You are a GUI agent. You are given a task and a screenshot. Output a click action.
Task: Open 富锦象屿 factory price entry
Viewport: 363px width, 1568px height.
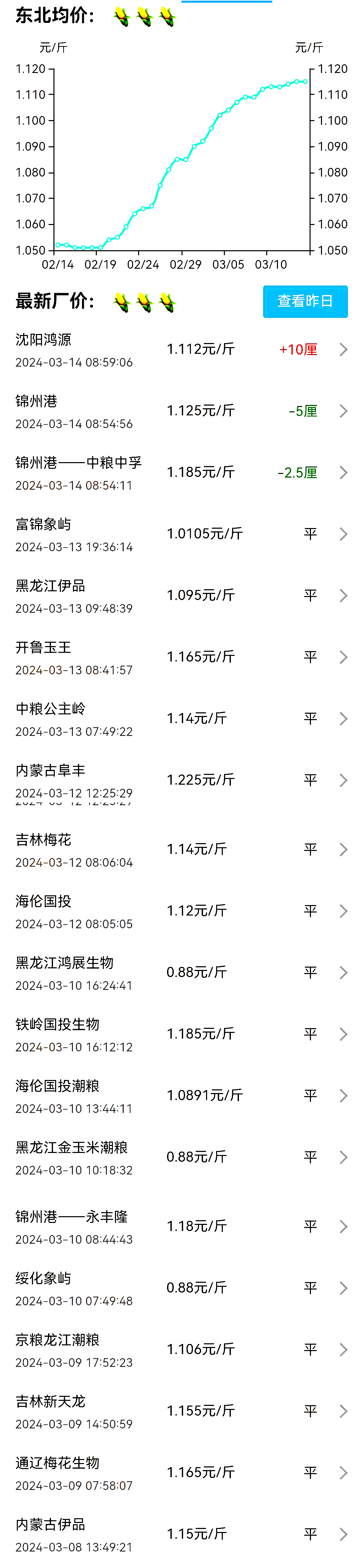181,534
